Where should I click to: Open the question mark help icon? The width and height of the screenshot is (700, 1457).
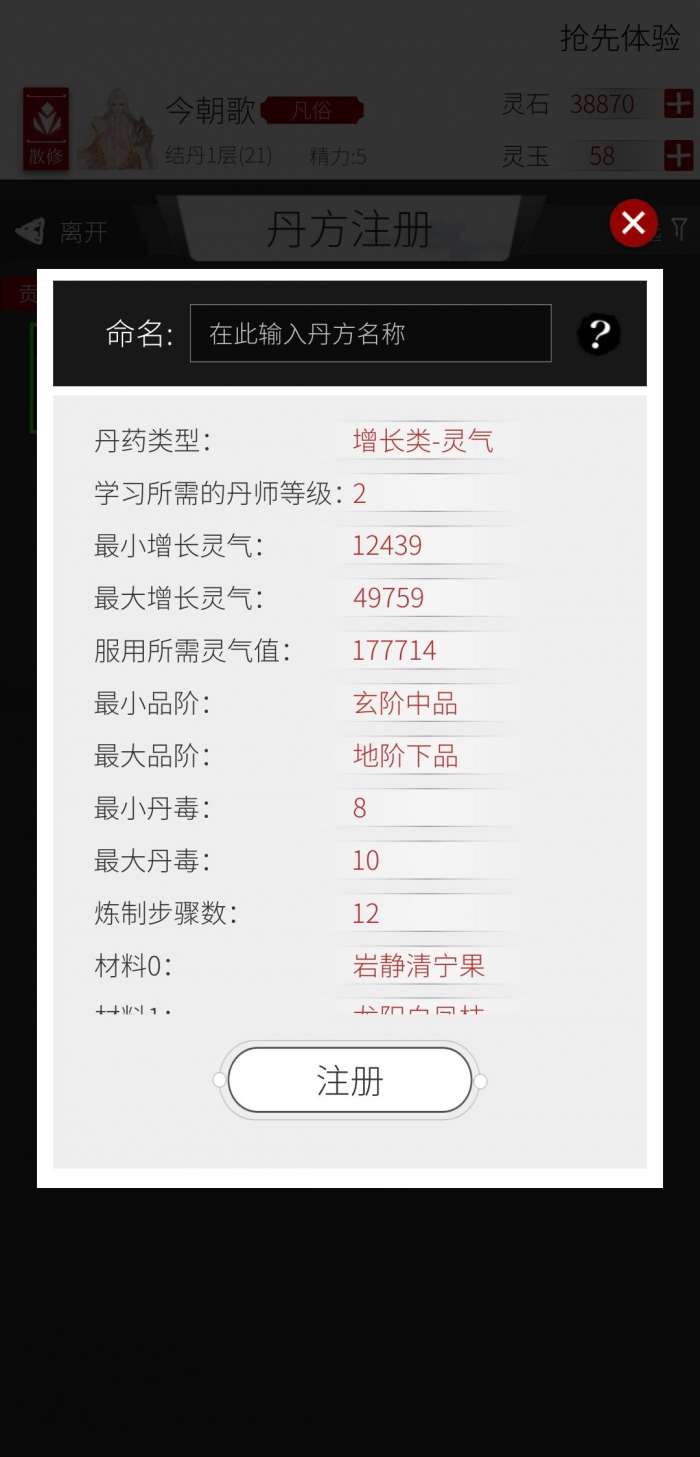pos(598,334)
